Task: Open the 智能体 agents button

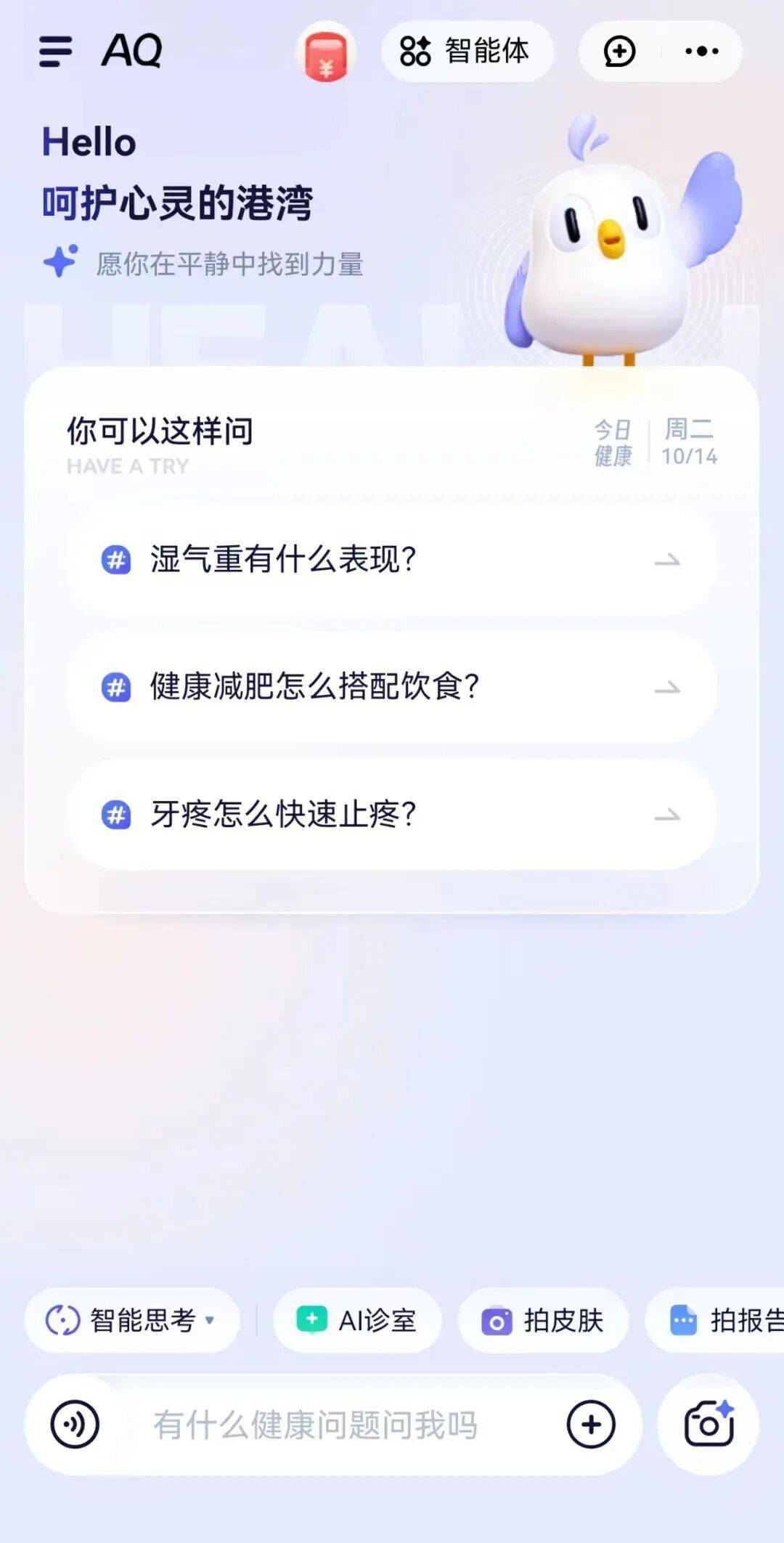Action: [x=466, y=52]
